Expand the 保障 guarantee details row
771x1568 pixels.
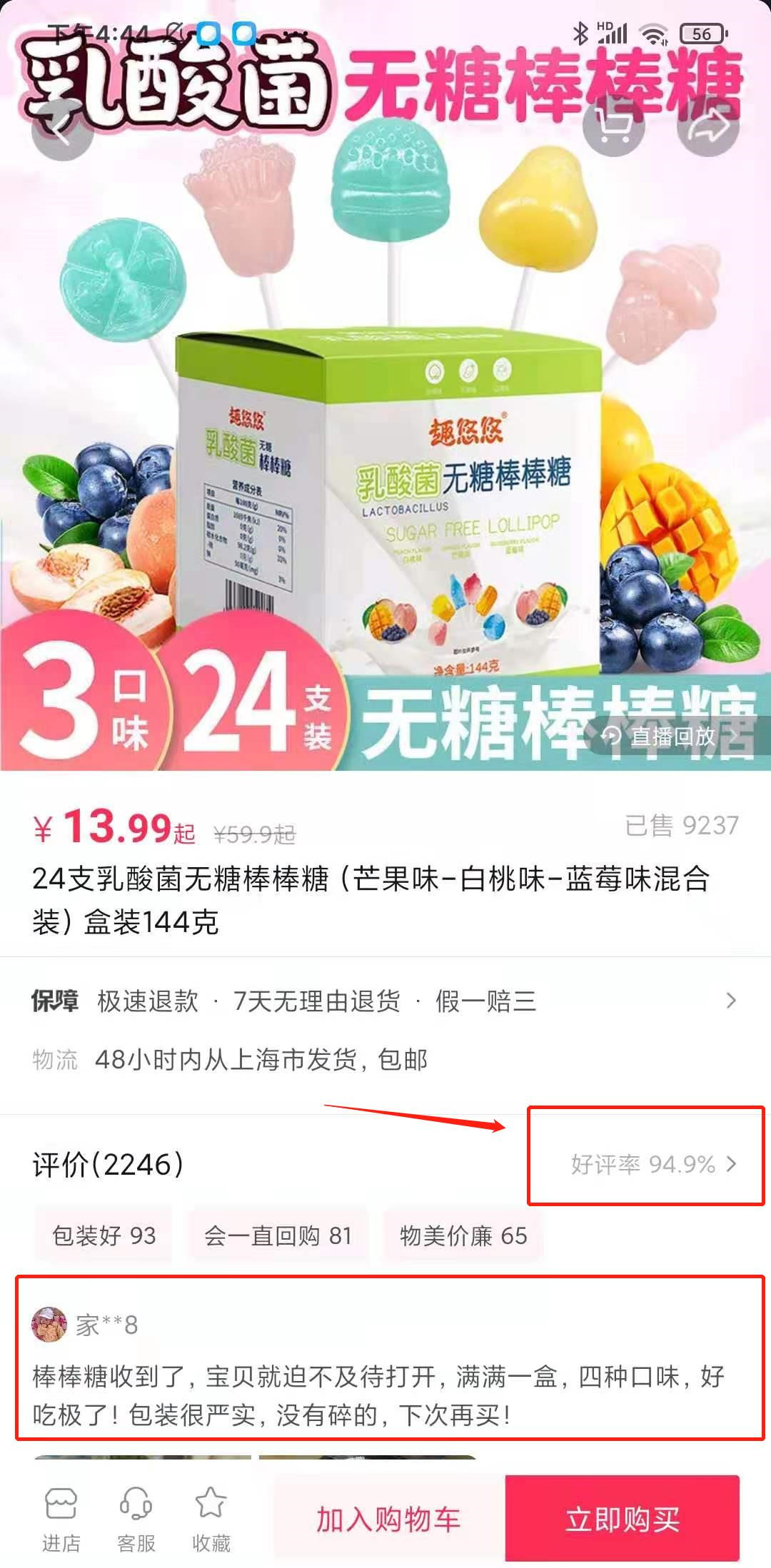pos(730,1001)
